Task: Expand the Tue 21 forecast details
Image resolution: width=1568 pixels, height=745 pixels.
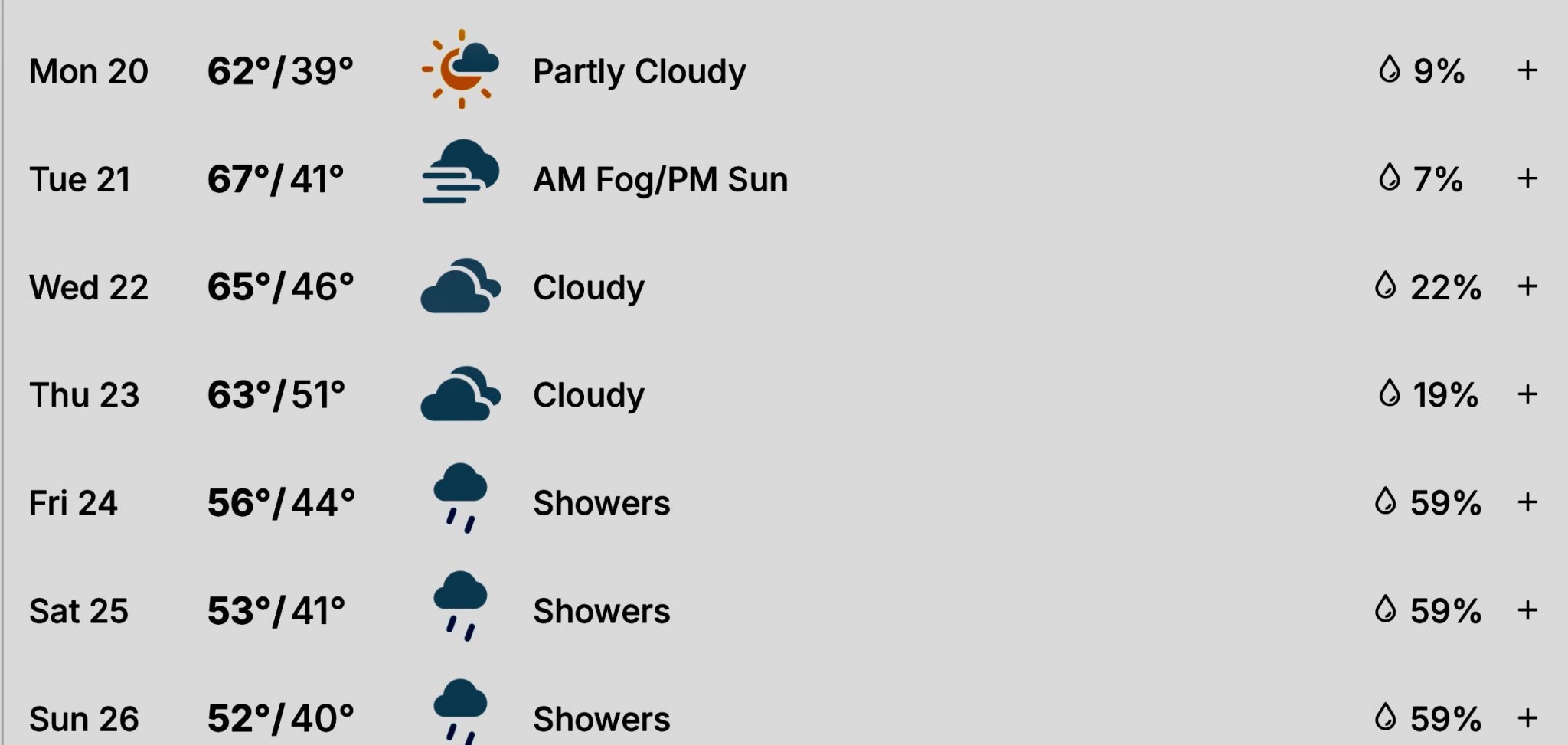Action: pos(1527,178)
